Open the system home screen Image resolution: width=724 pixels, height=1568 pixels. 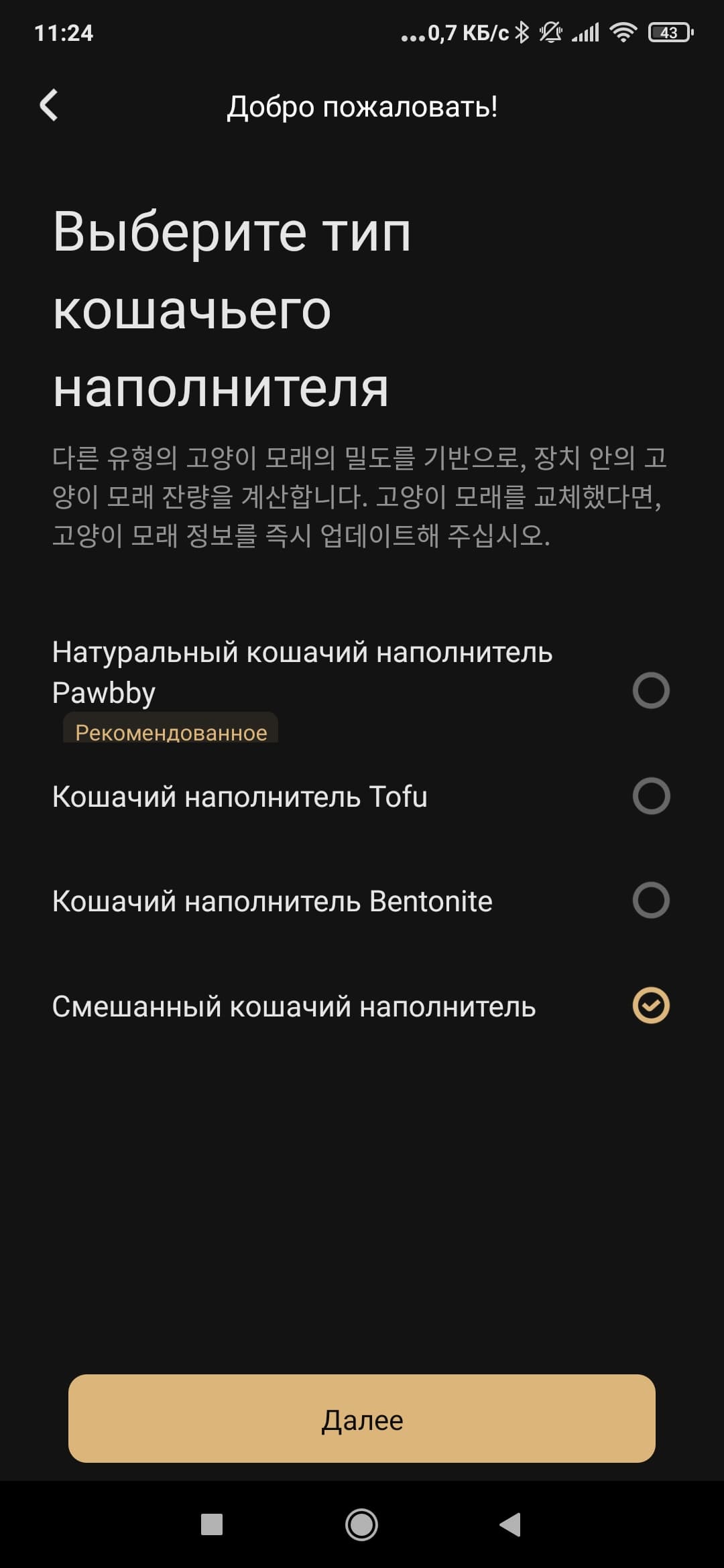[x=362, y=1525]
